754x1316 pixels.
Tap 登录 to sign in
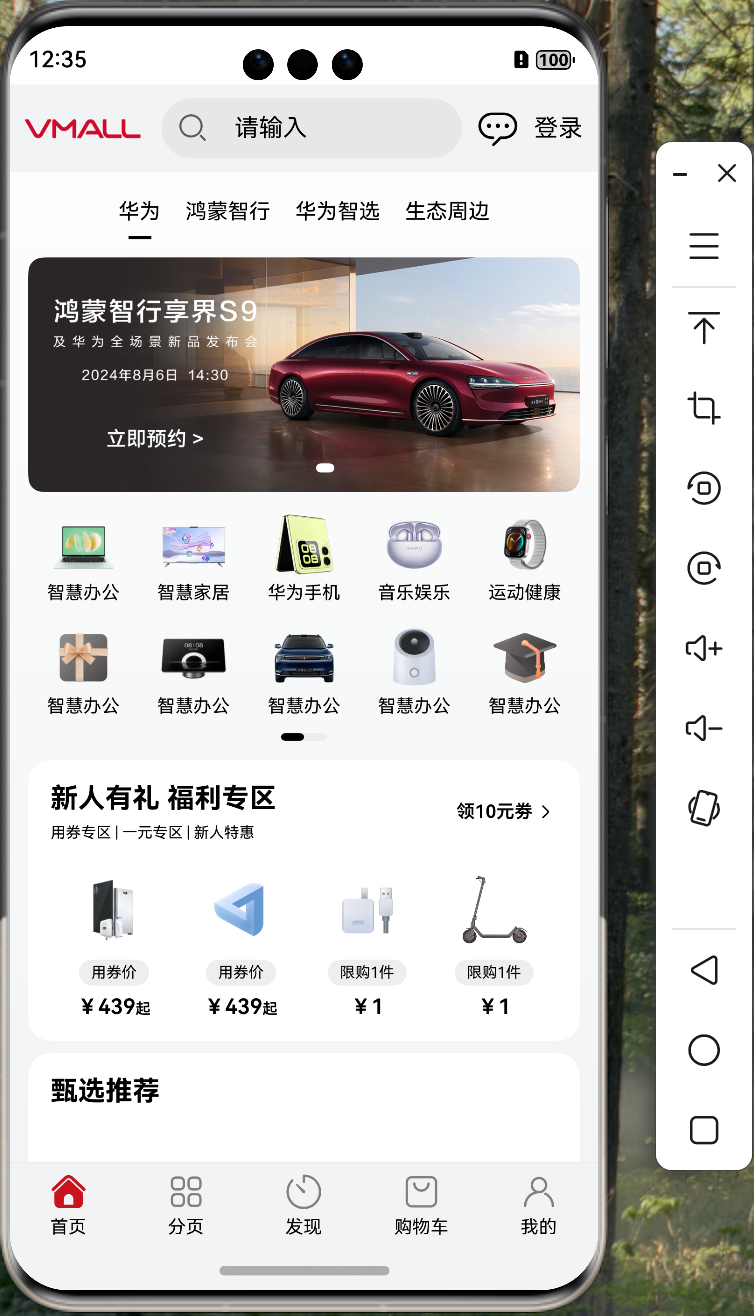(x=558, y=128)
